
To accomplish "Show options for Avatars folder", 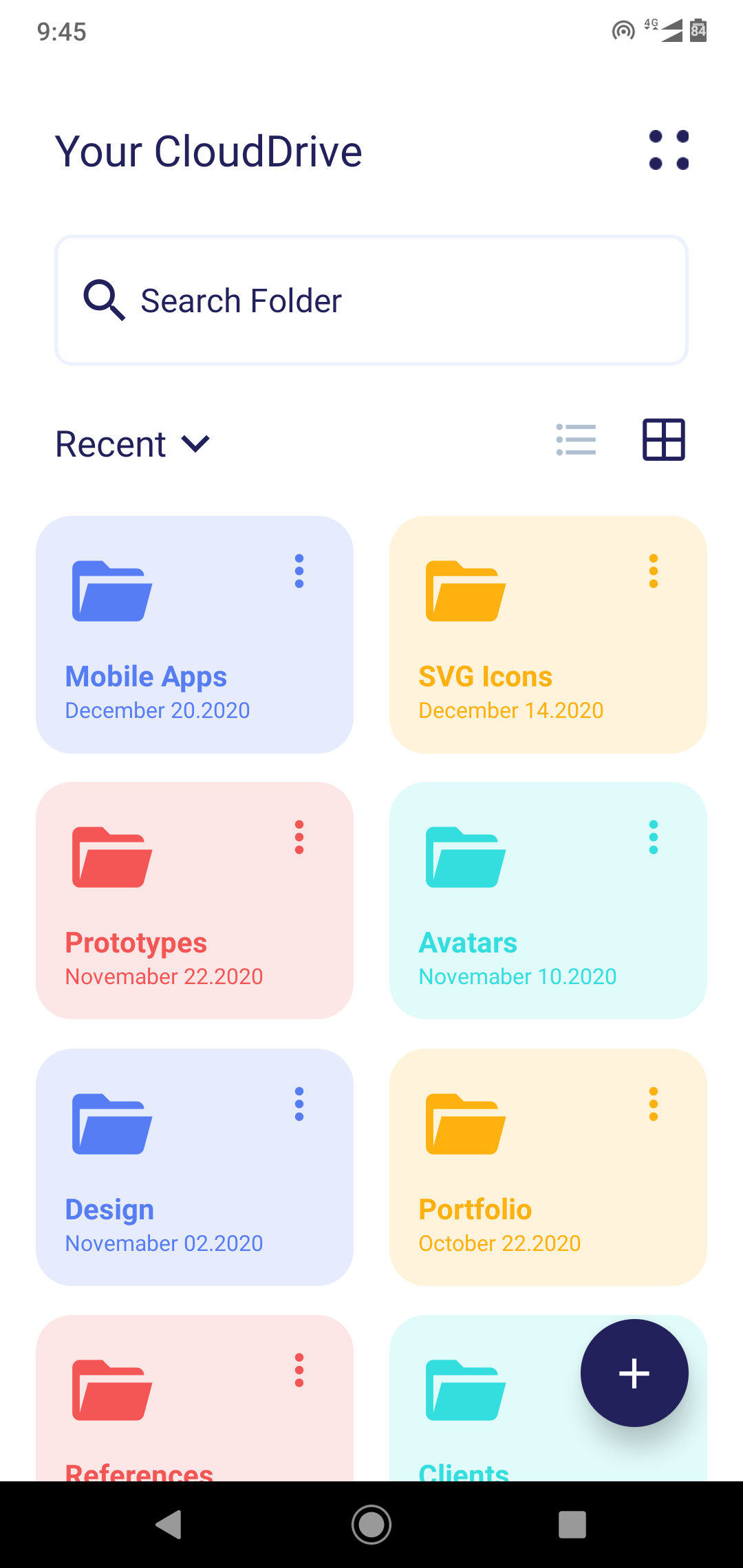I will 653,837.
